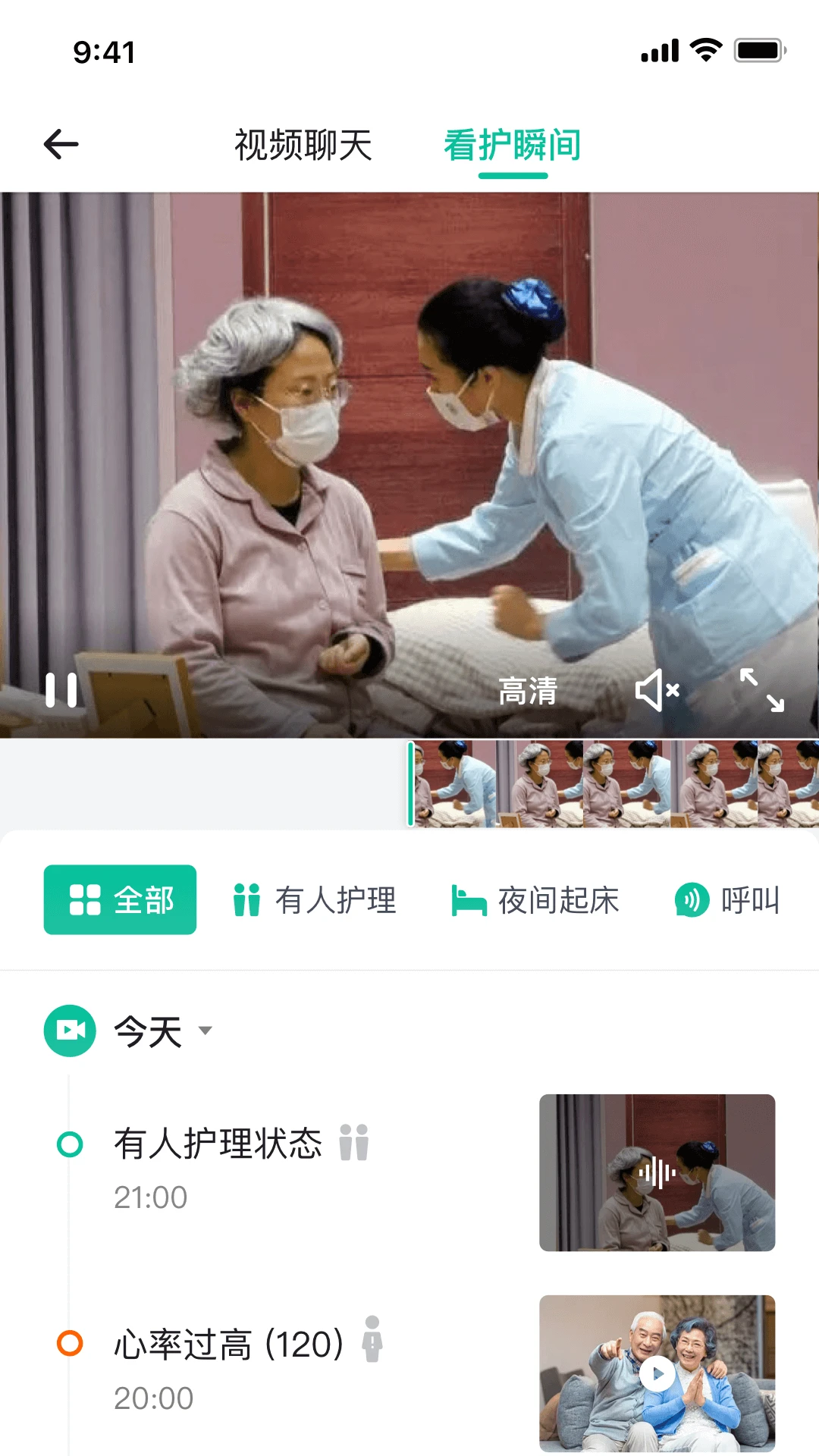Filter by 呼叫 events

(x=727, y=900)
